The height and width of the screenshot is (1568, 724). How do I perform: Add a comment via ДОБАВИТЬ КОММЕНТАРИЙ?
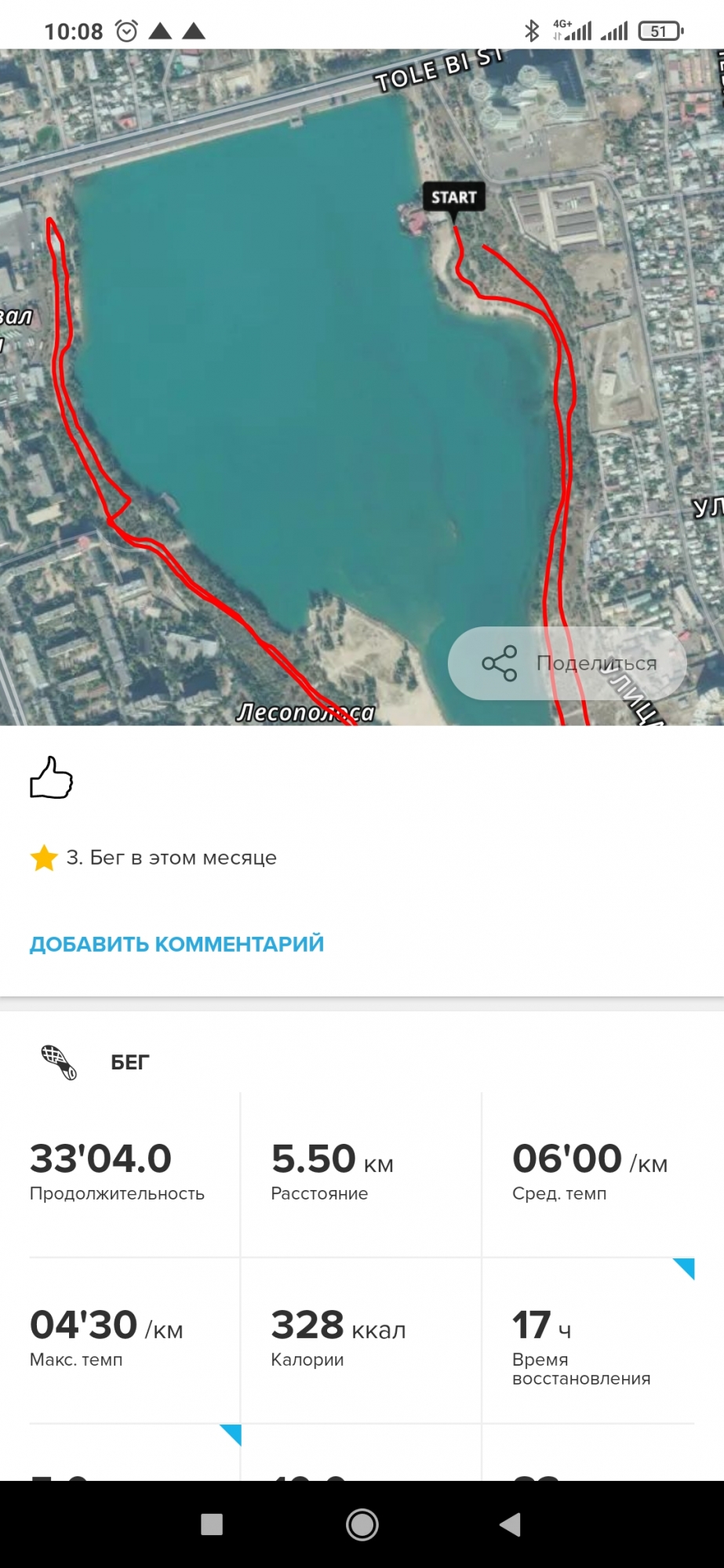pos(176,943)
